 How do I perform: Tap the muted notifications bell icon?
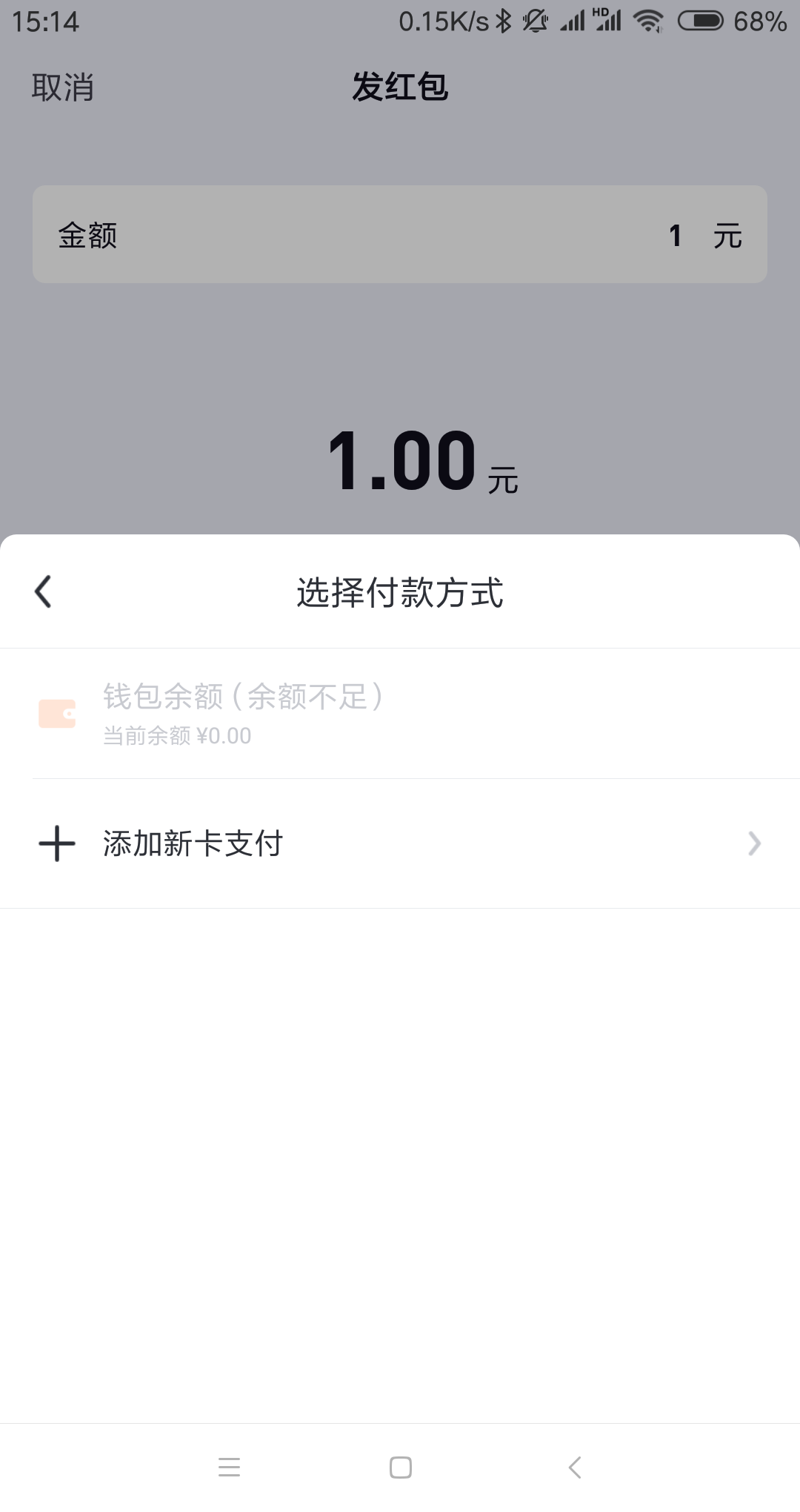pos(536,21)
